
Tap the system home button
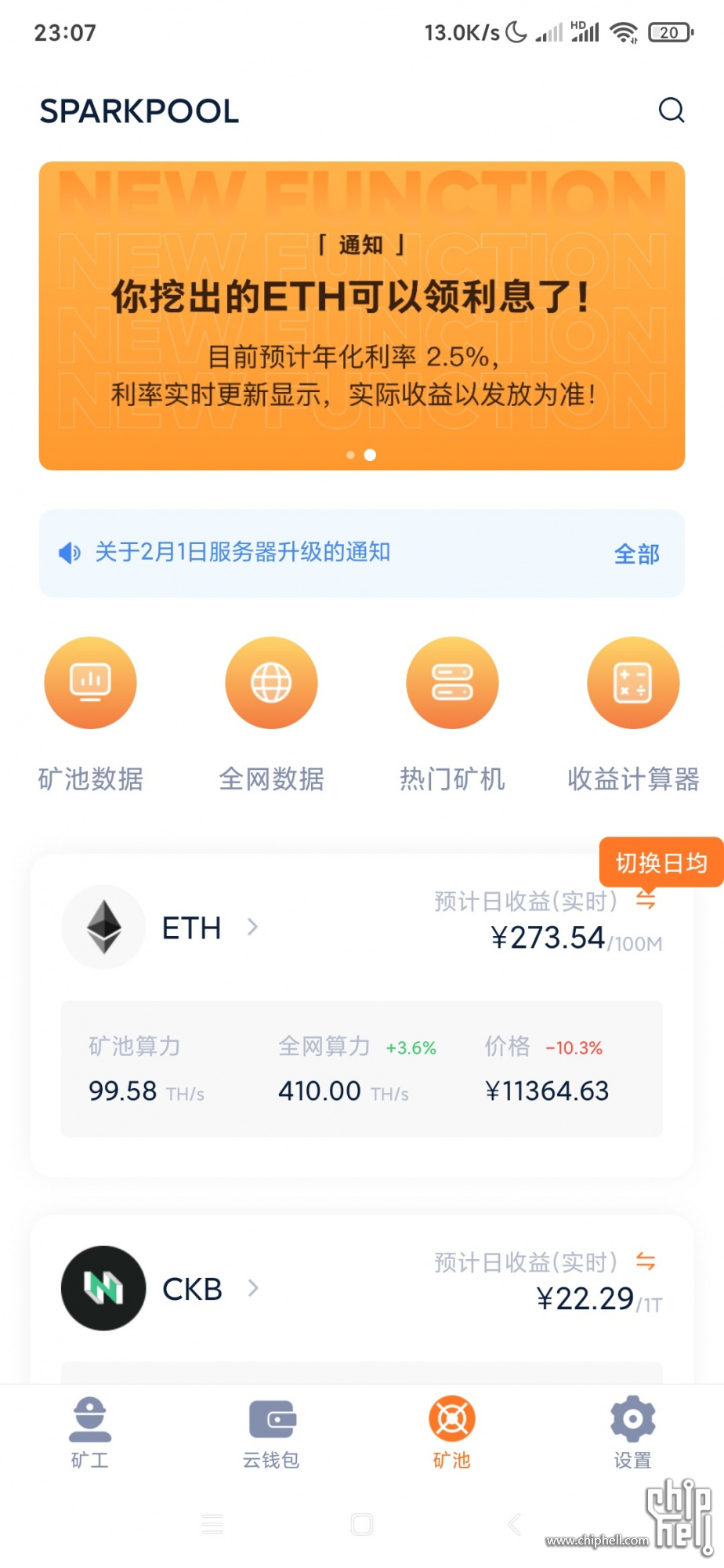point(362,1524)
